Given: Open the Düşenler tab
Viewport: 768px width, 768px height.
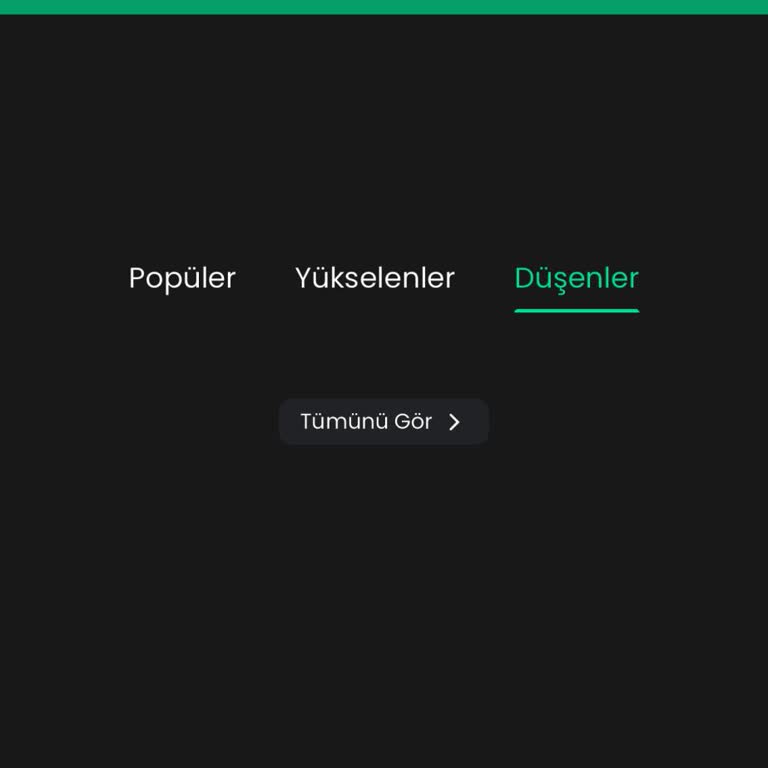Looking at the screenshot, I should pos(576,278).
